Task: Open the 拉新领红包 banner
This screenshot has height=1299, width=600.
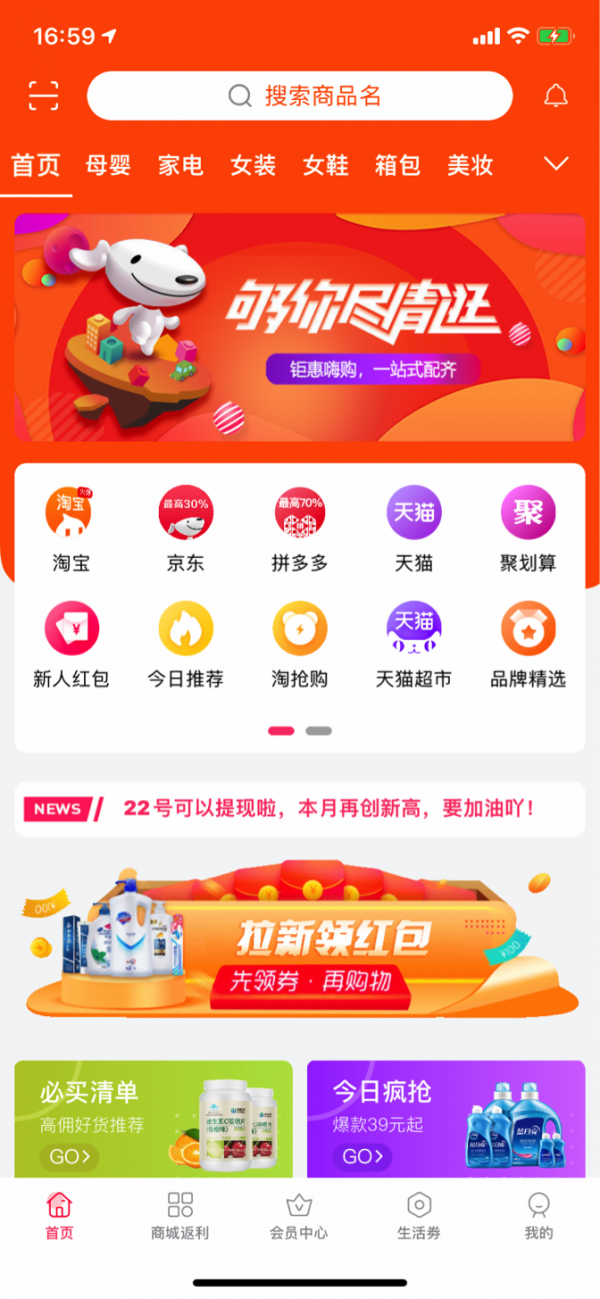Action: coord(300,940)
